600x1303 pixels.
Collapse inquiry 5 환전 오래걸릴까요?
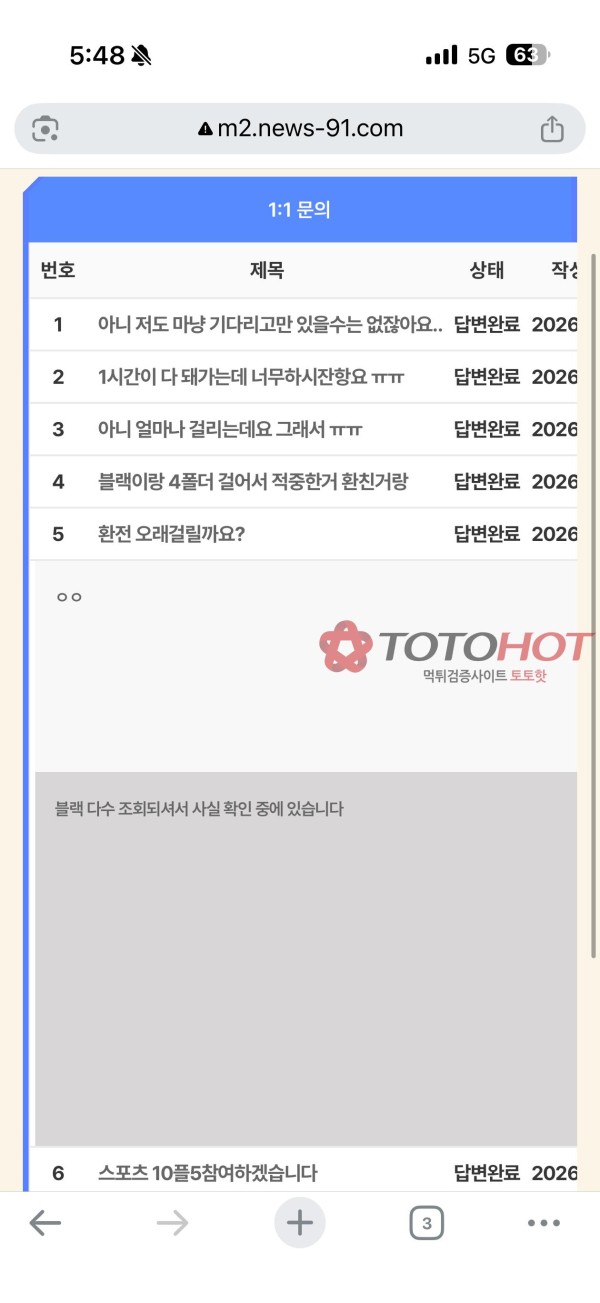pyautogui.click(x=171, y=534)
